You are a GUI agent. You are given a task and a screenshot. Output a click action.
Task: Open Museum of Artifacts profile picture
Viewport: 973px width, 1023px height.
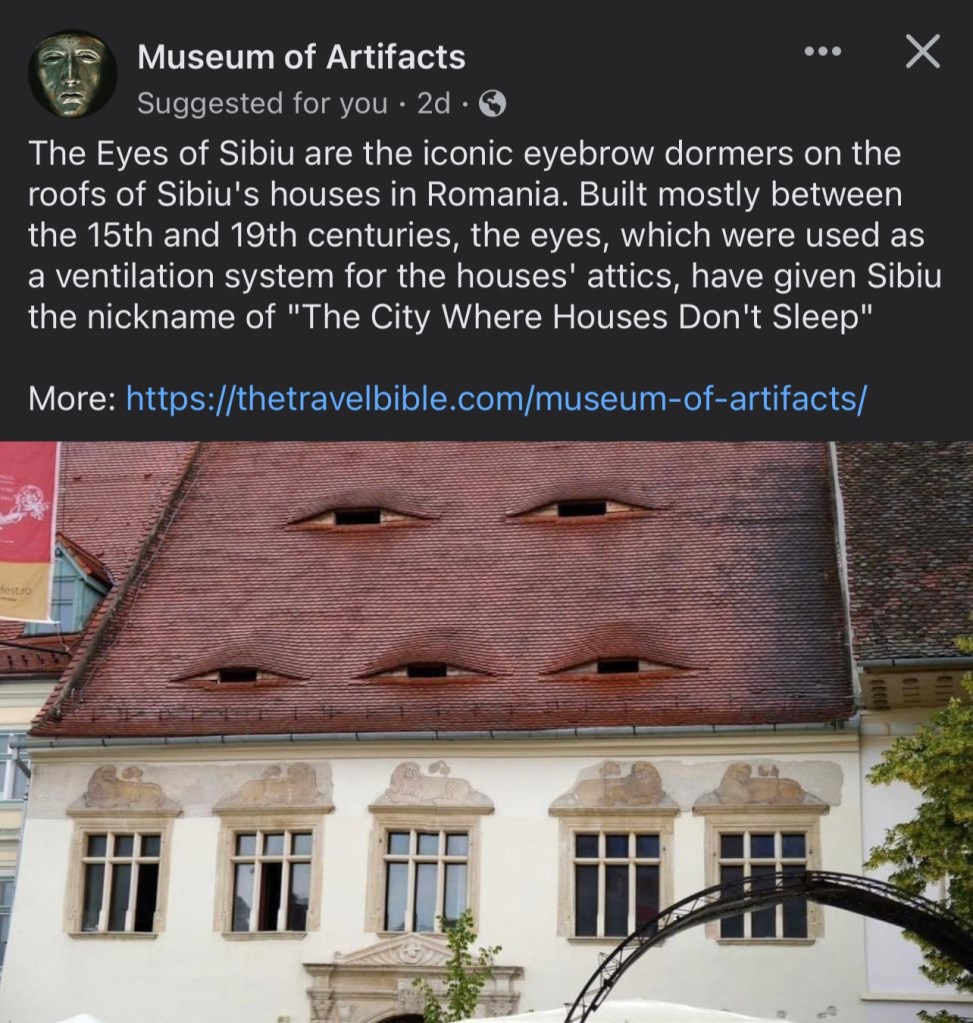point(72,74)
